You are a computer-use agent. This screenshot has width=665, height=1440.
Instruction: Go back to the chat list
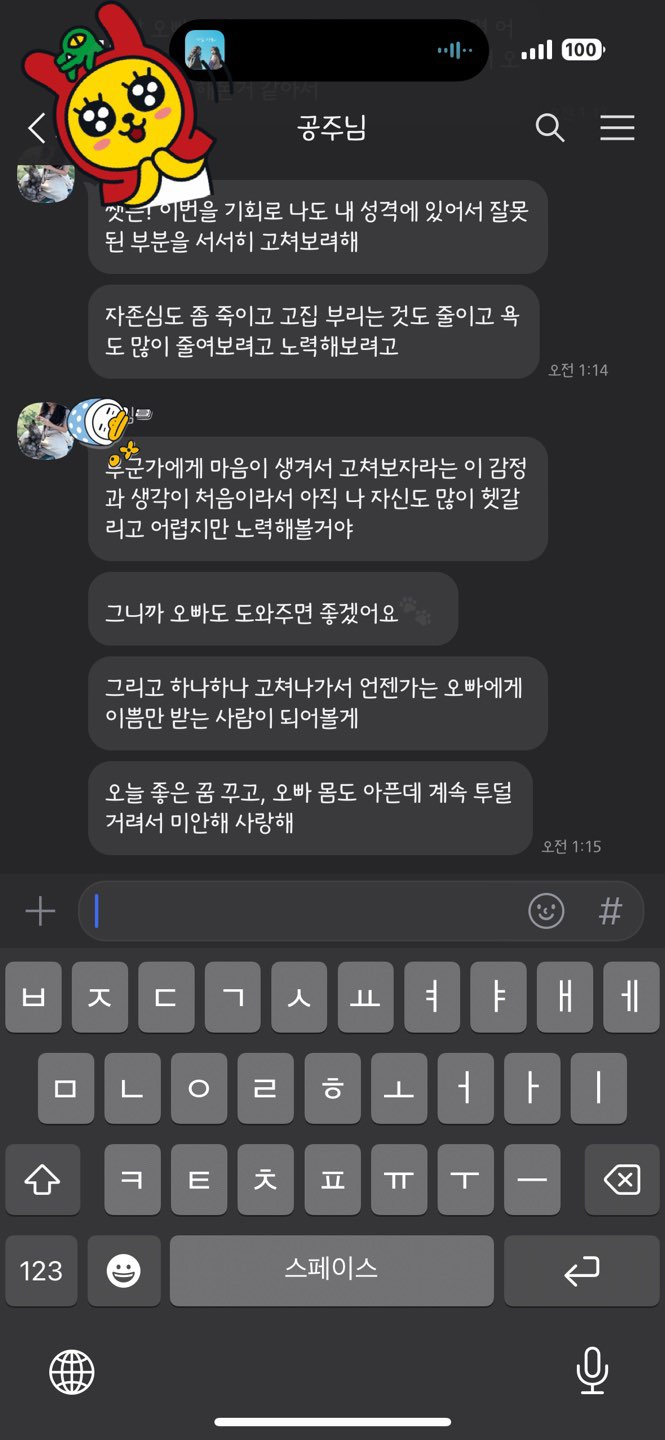[x=37, y=128]
